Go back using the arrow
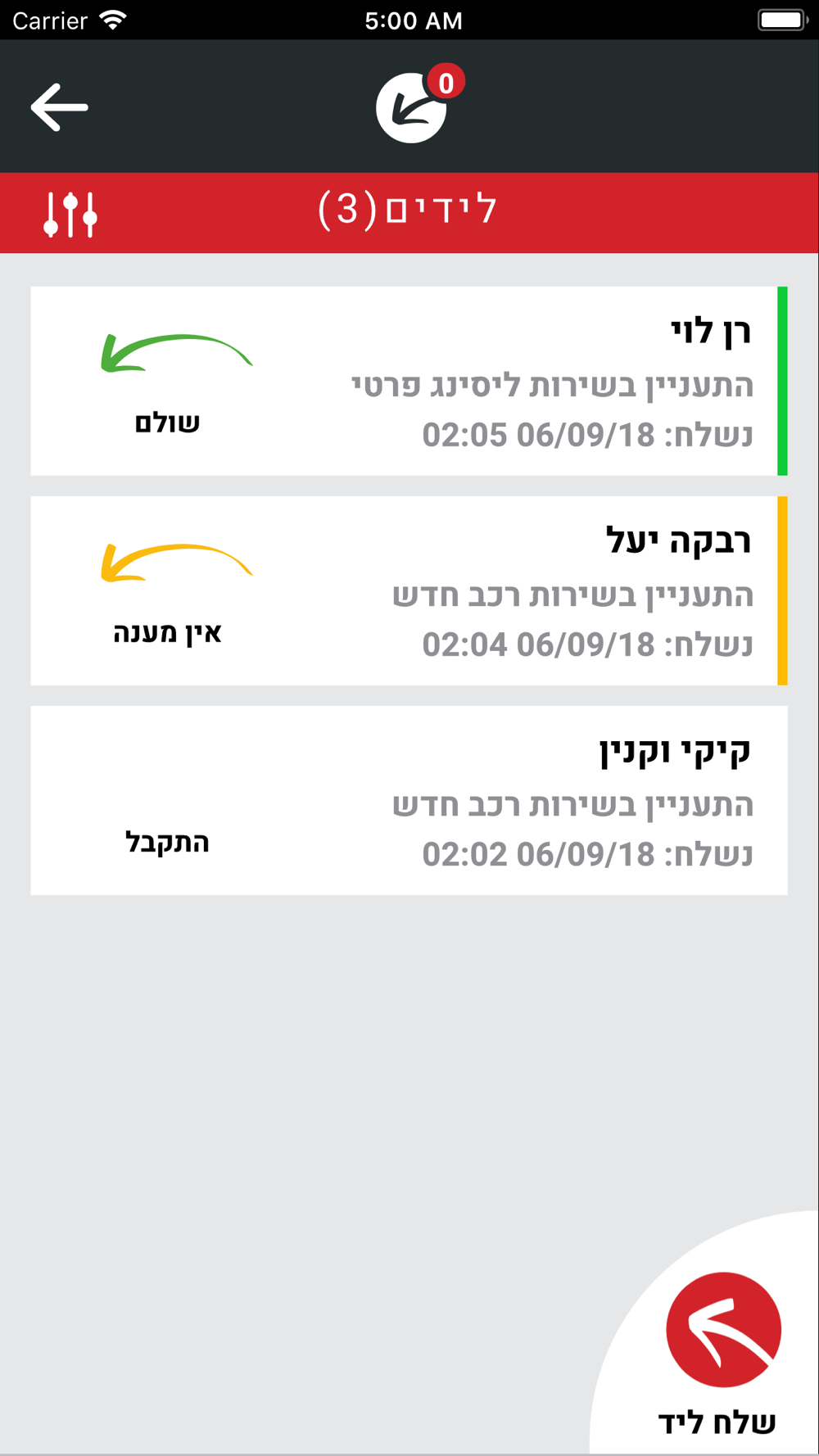The width and height of the screenshot is (819, 1456). tap(59, 107)
